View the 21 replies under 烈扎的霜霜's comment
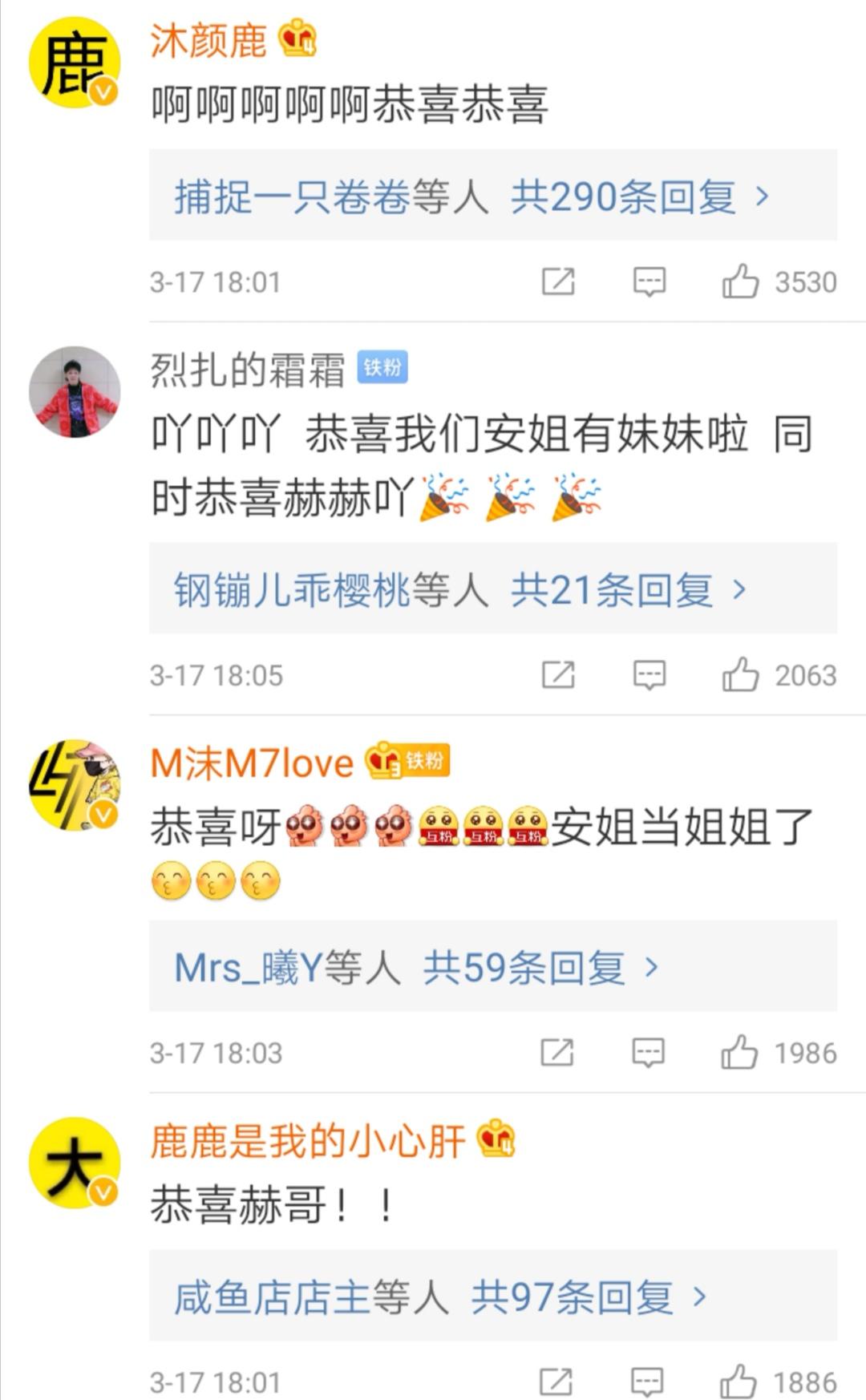The image size is (866, 1400). pos(493,589)
